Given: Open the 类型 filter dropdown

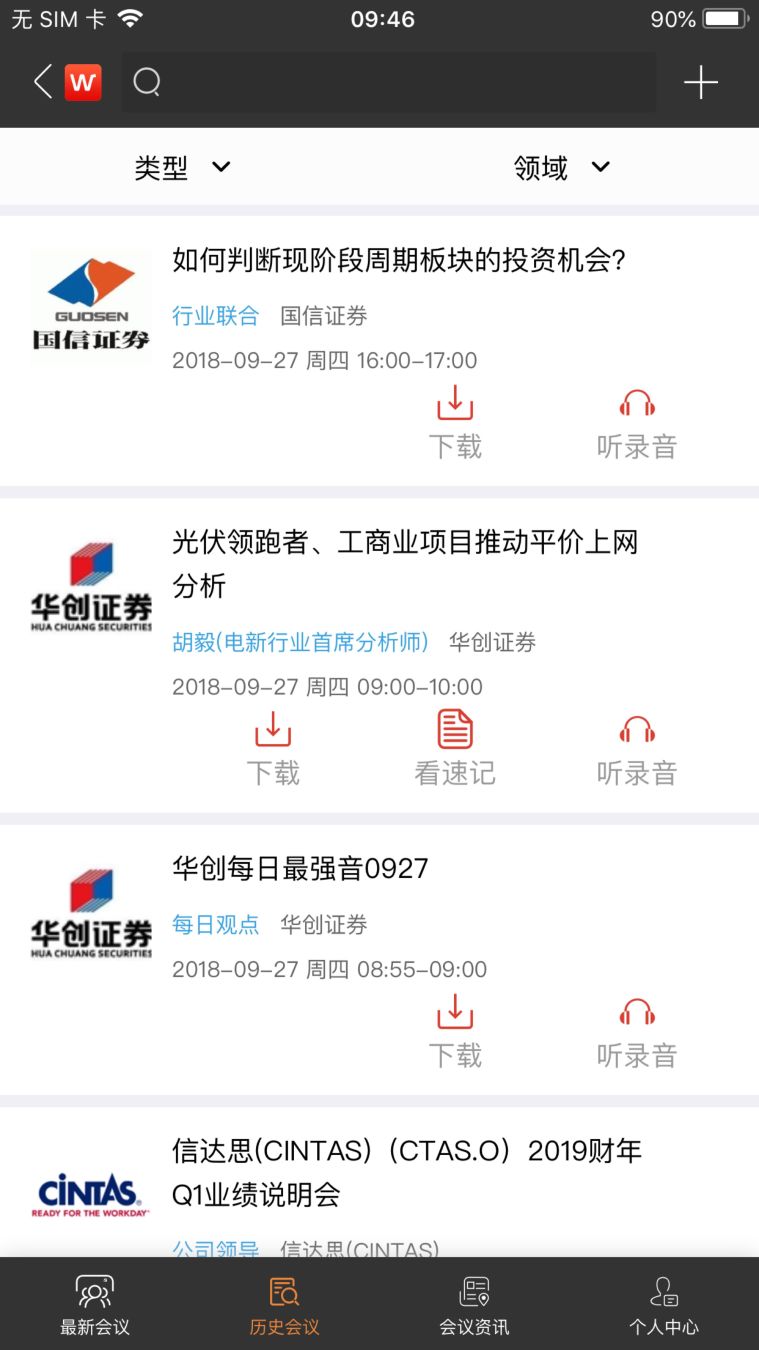Looking at the screenshot, I should tap(184, 167).
